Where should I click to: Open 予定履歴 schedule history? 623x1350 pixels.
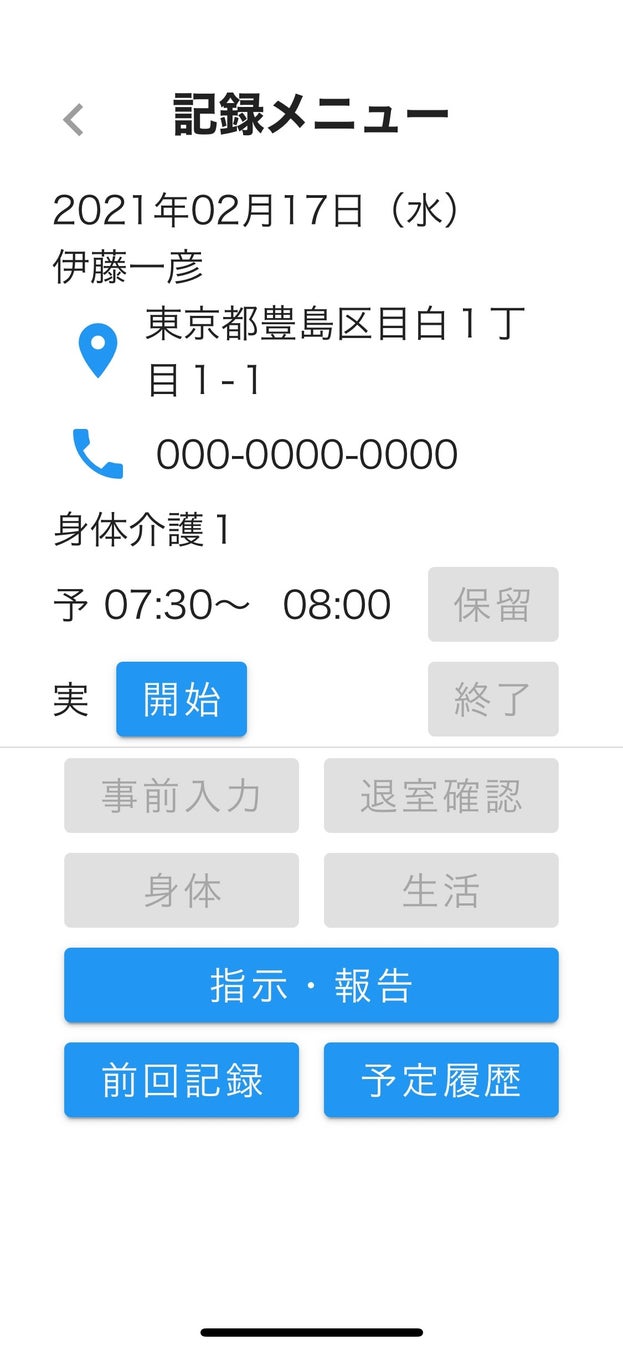441,1080
